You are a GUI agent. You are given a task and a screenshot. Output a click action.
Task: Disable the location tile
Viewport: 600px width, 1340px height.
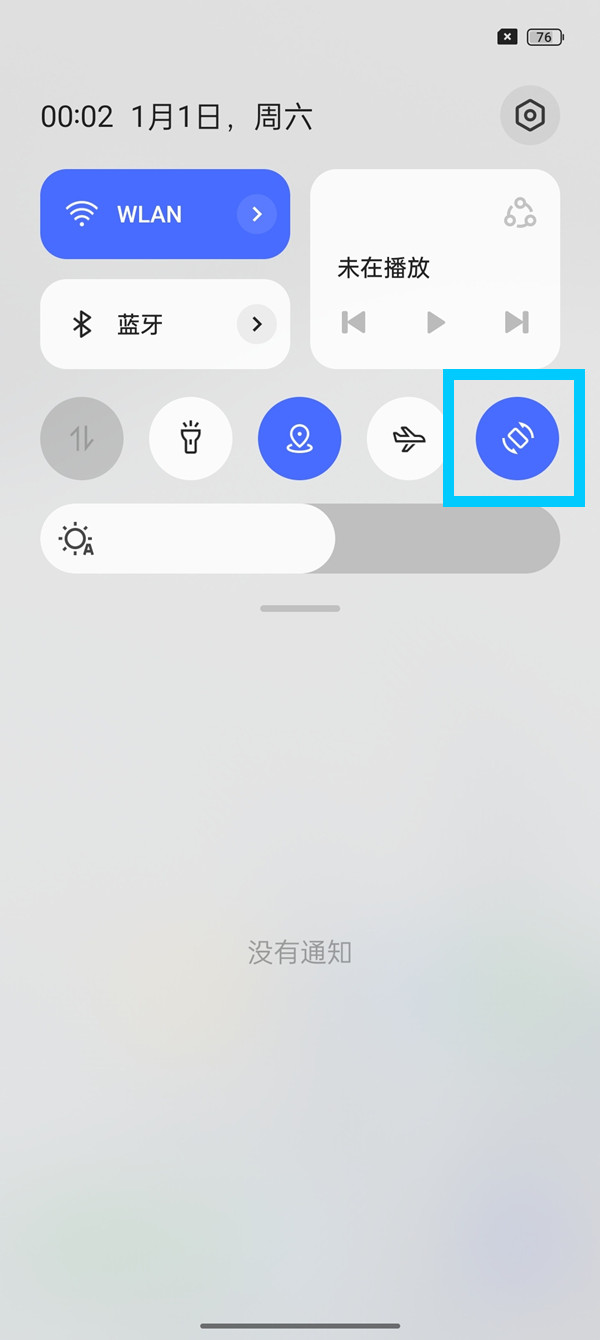pyautogui.click(x=300, y=438)
